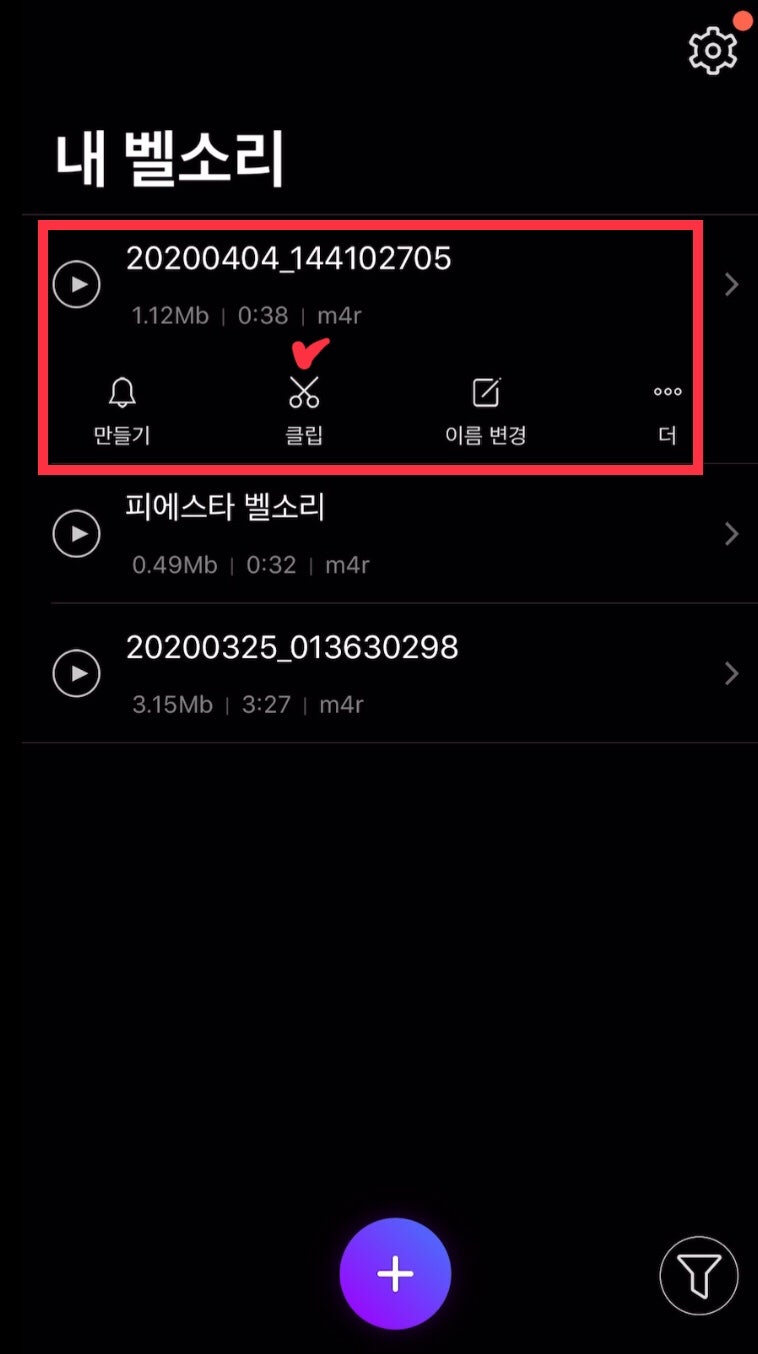The height and width of the screenshot is (1354, 758).
Task: Choose 이름 변경 to rename
Action: 486,411
